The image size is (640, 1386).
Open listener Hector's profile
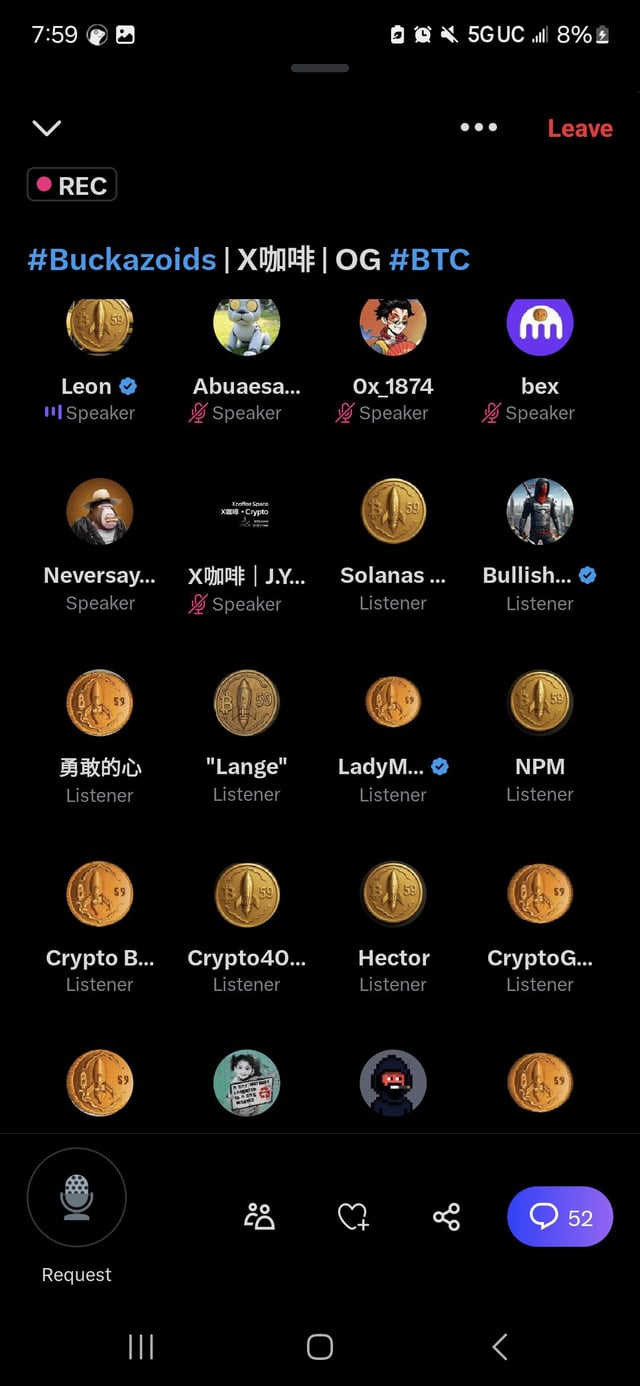(x=393, y=893)
